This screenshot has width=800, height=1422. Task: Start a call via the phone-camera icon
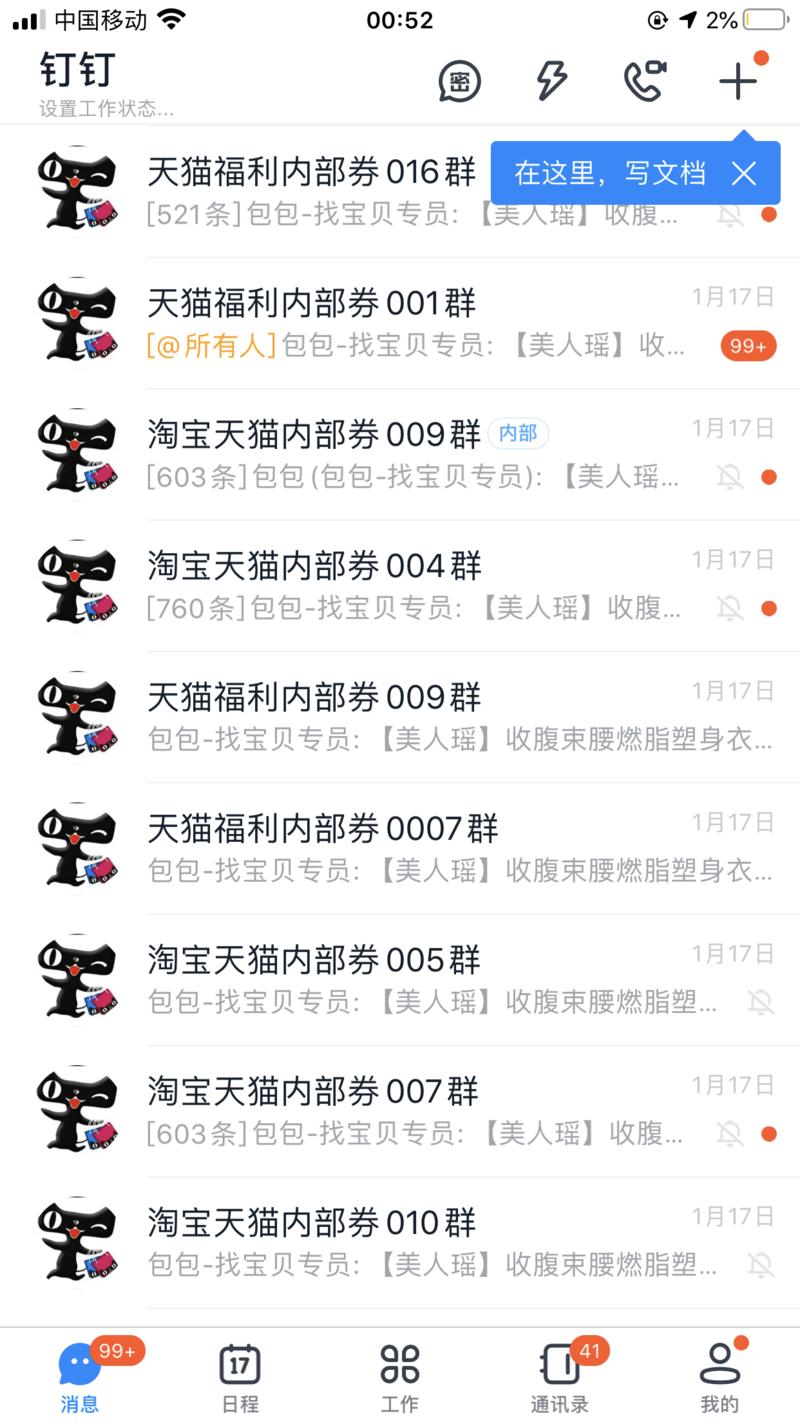pos(644,81)
